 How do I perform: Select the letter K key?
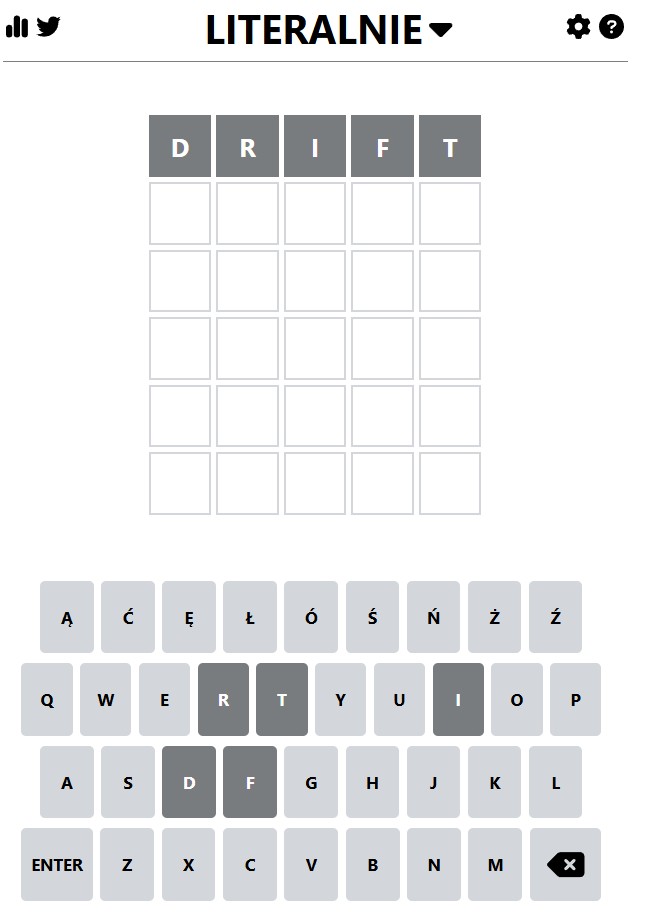click(494, 782)
